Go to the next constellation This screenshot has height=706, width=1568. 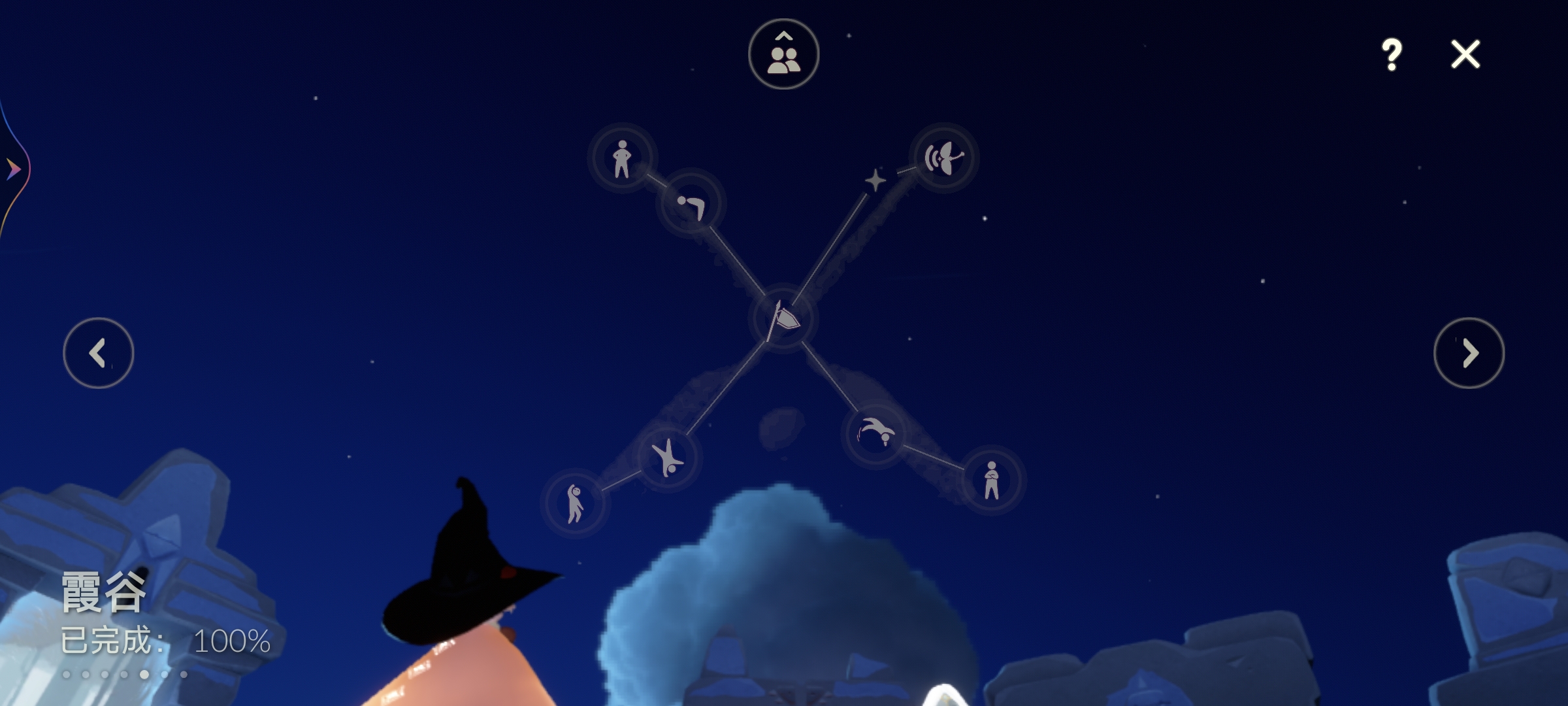pyautogui.click(x=1469, y=353)
